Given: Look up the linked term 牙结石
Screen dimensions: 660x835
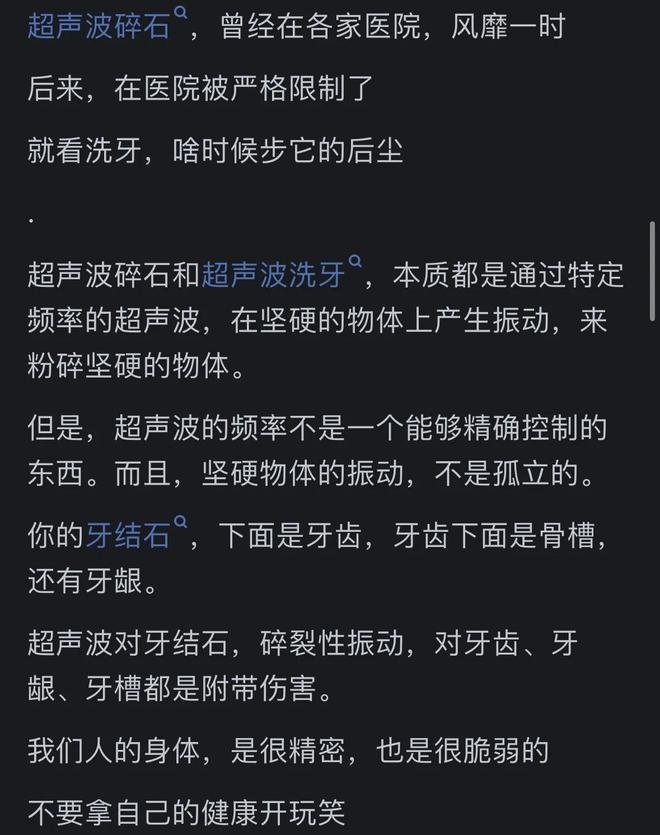Looking at the screenshot, I should (x=128, y=536).
